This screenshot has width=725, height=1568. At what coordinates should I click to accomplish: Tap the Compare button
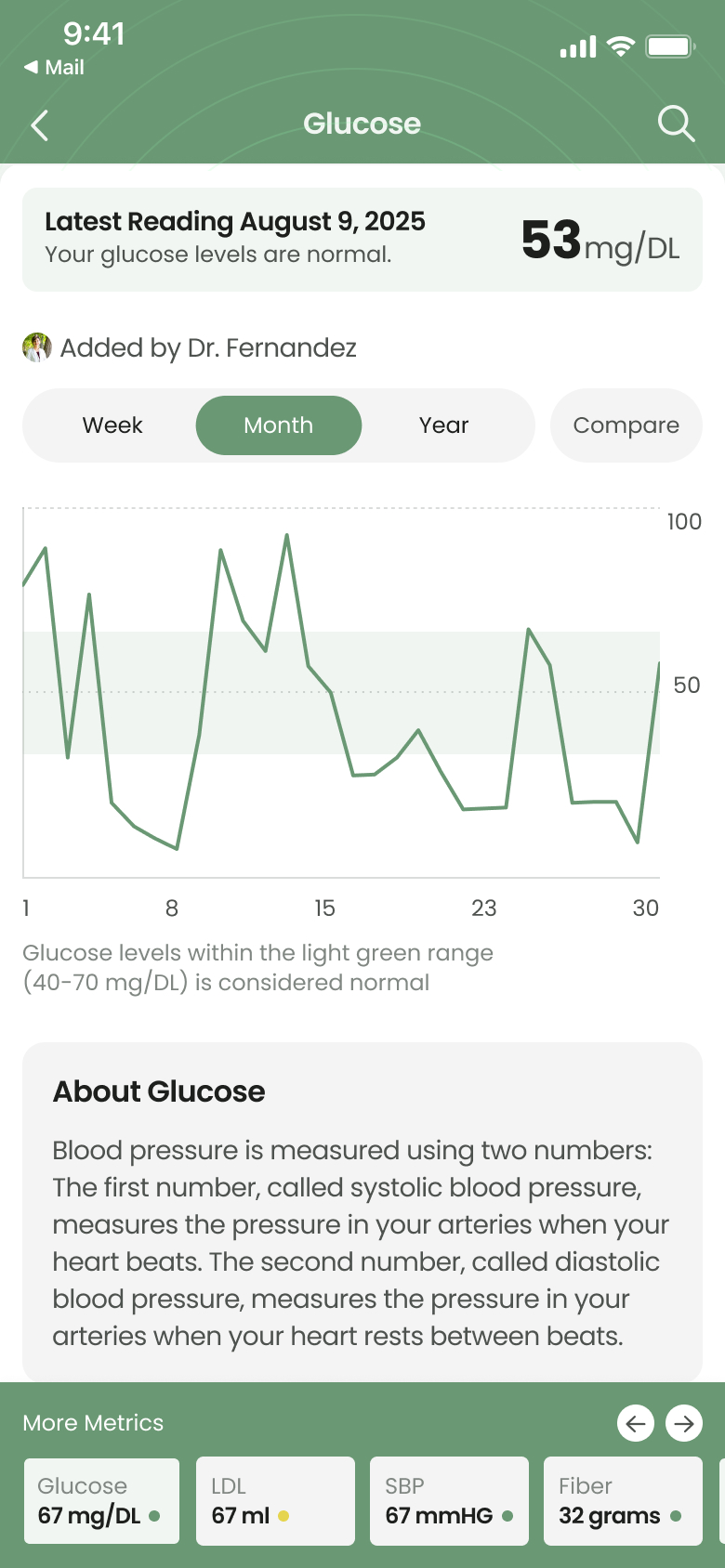(x=626, y=425)
